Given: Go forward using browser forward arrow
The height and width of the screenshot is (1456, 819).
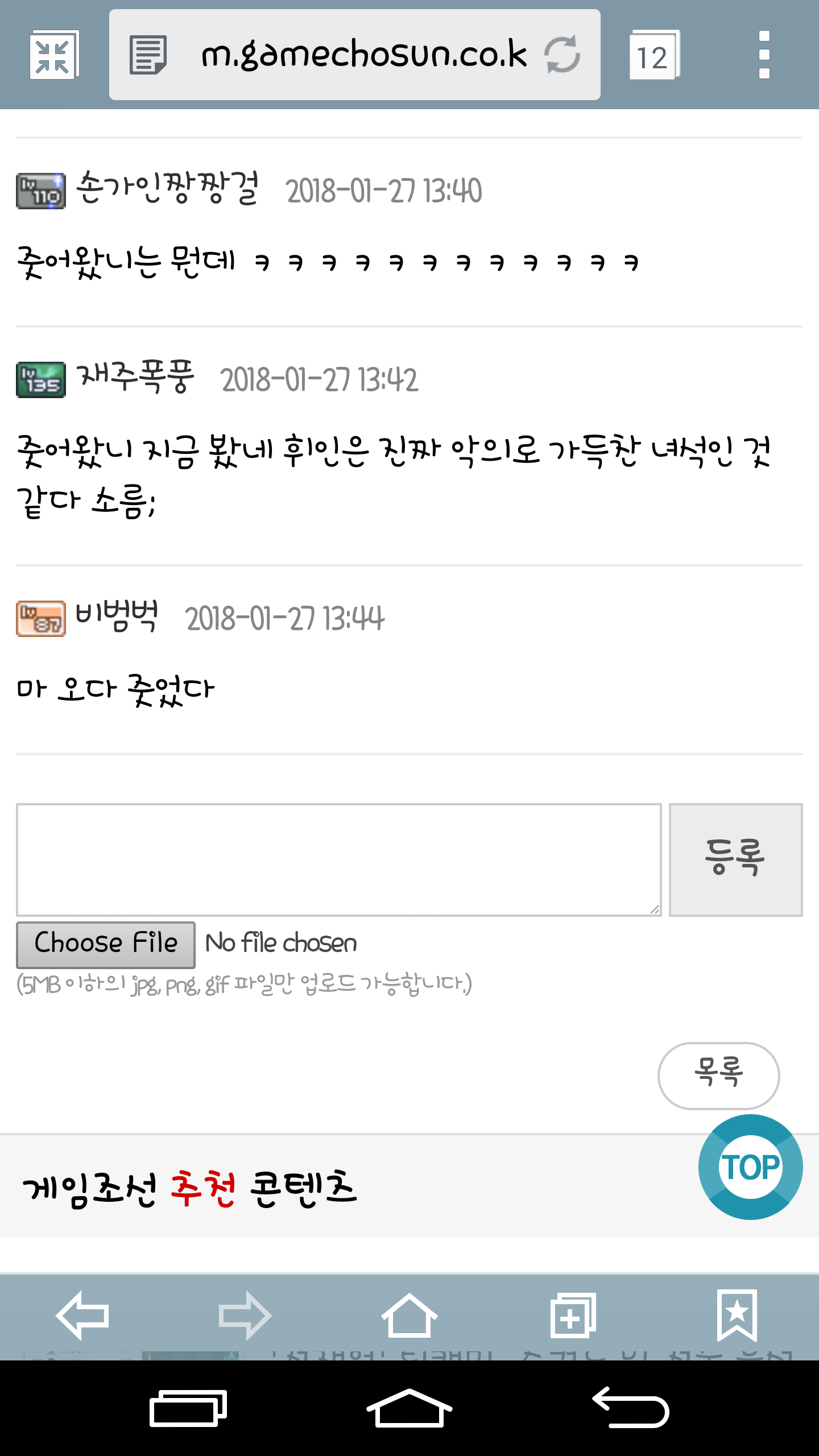Looking at the screenshot, I should tap(245, 1316).
